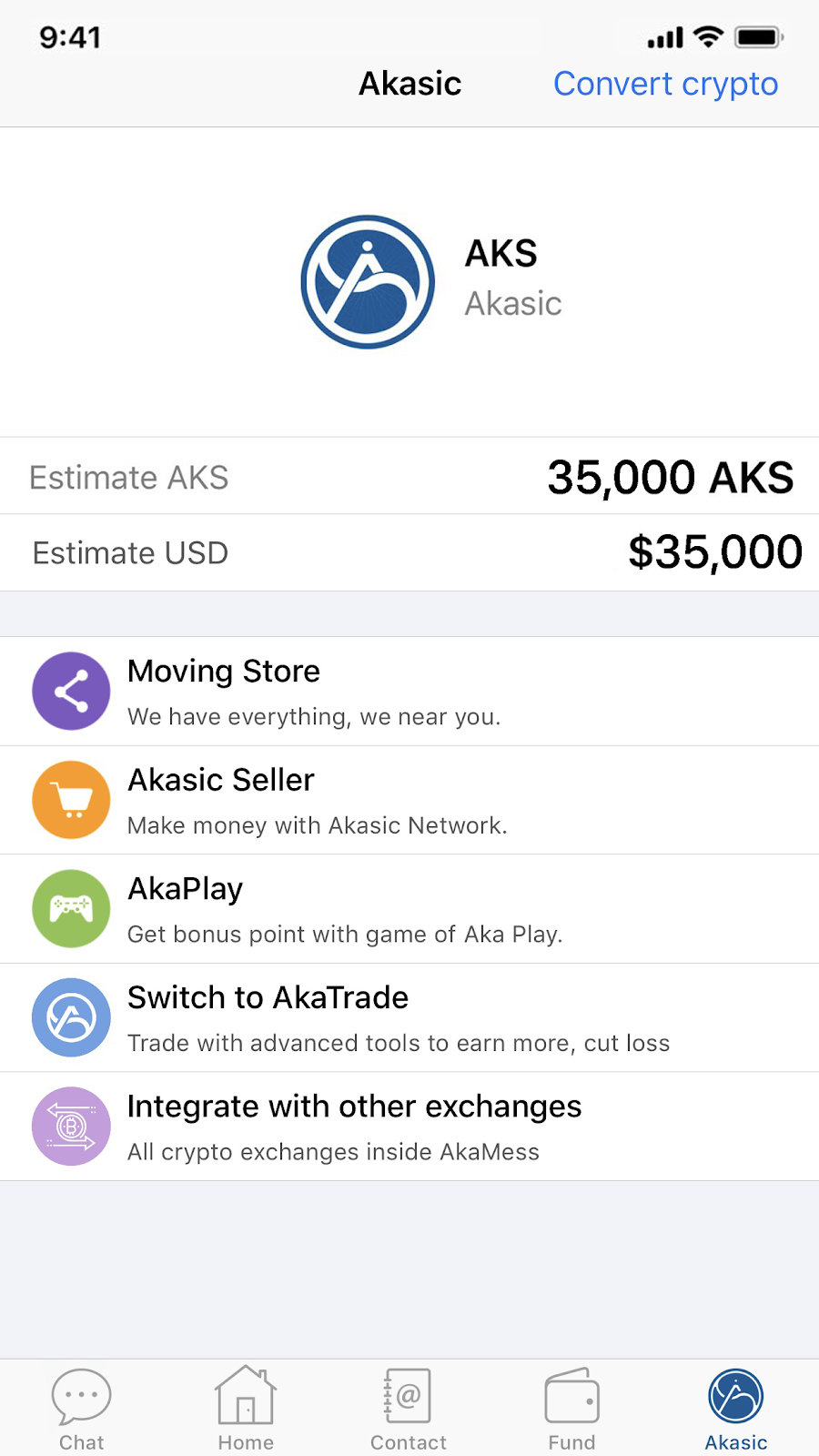The width and height of the screenshot is (819, 1456).
Task: Open Akasic Seller
Action: tap(409, 800)
